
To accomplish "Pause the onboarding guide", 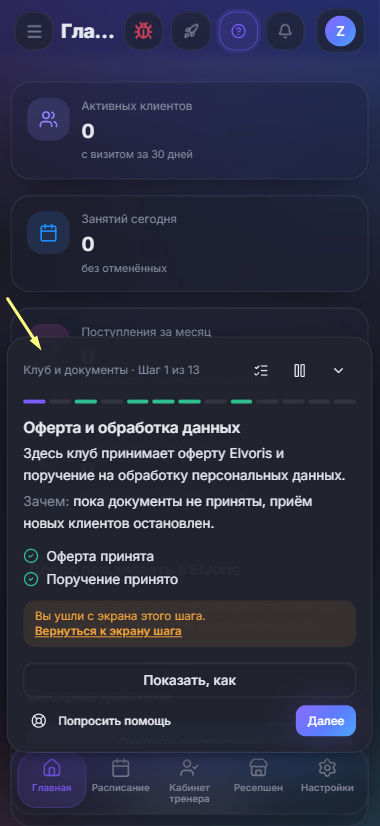I will click(x=300, y=370).
